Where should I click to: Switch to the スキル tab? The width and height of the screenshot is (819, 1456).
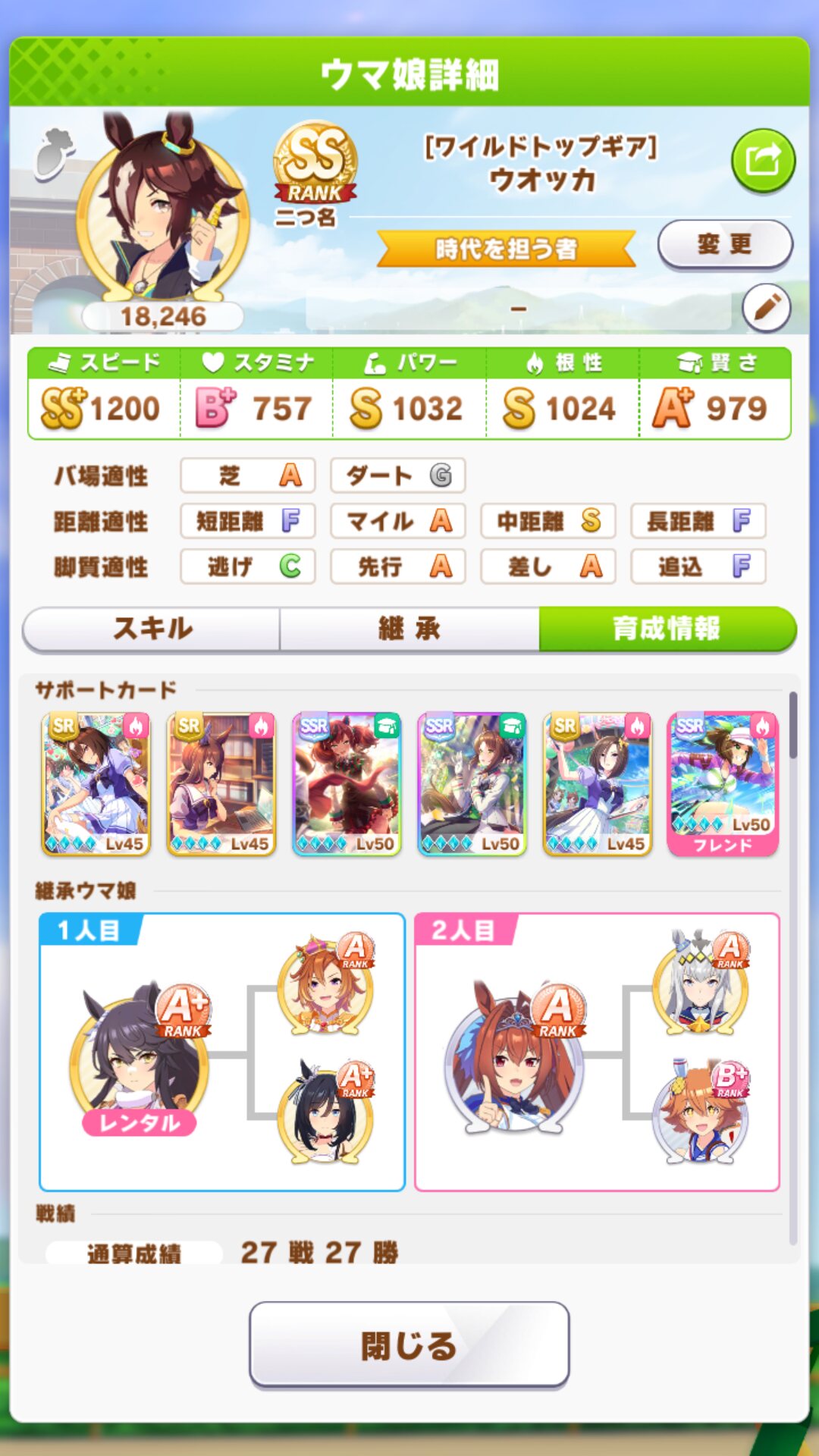(x=152, y=629)
